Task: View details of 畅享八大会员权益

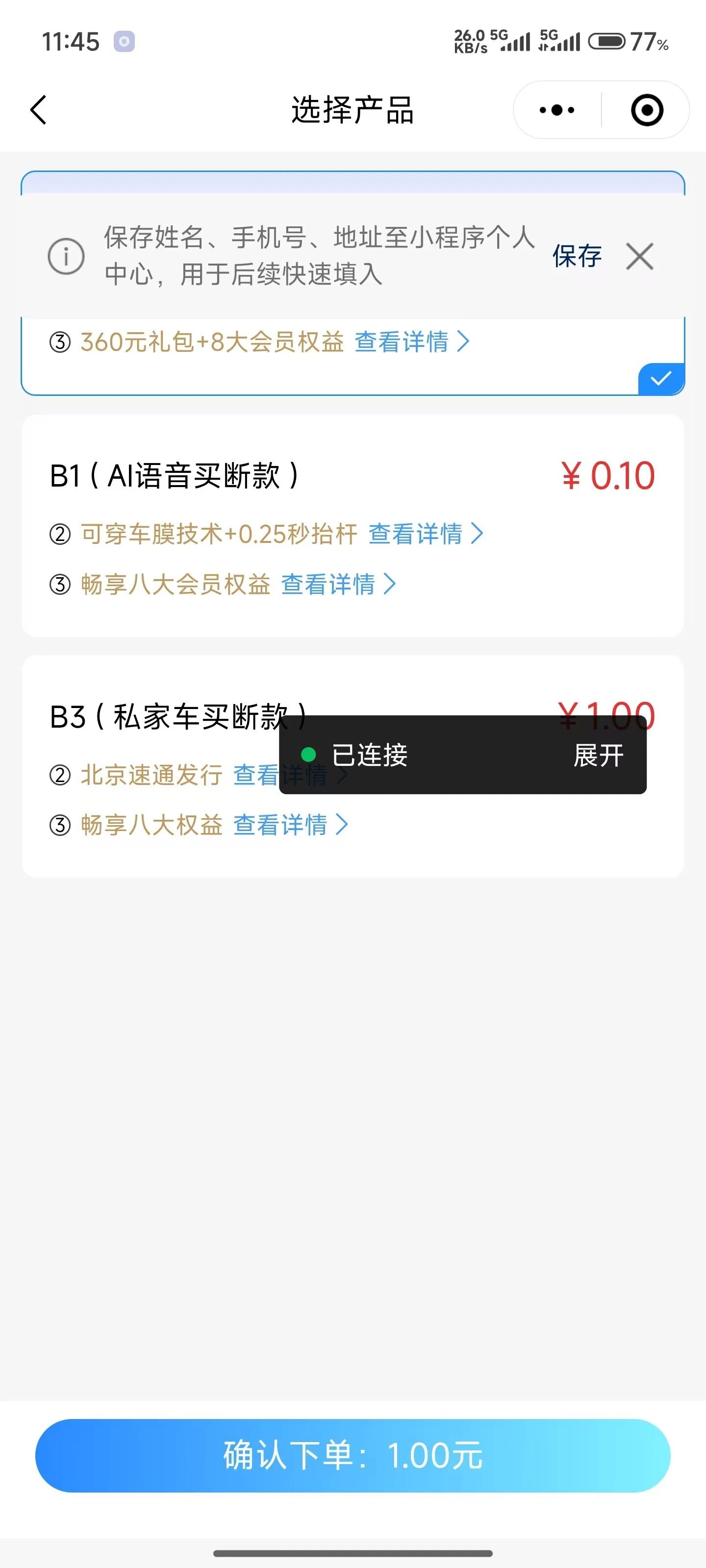Action: 338,585
